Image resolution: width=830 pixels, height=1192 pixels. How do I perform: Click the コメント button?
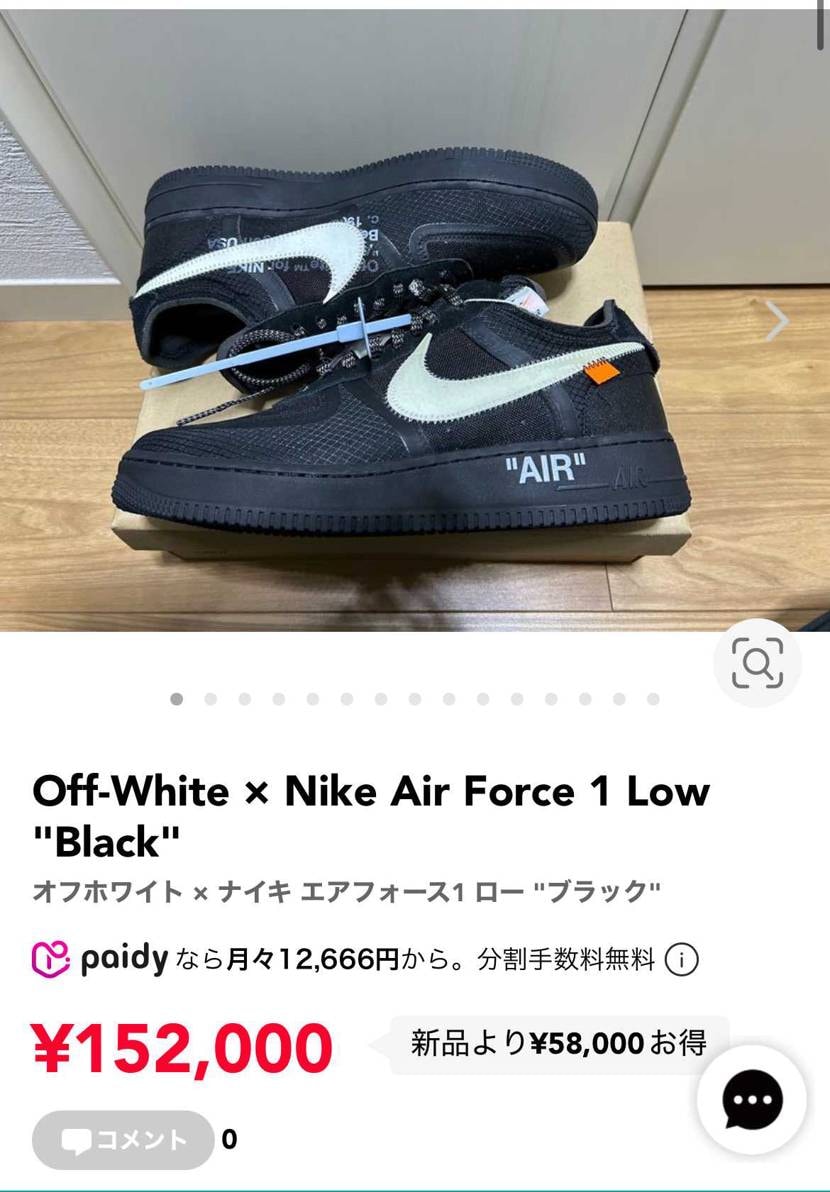pos(120,1137)
